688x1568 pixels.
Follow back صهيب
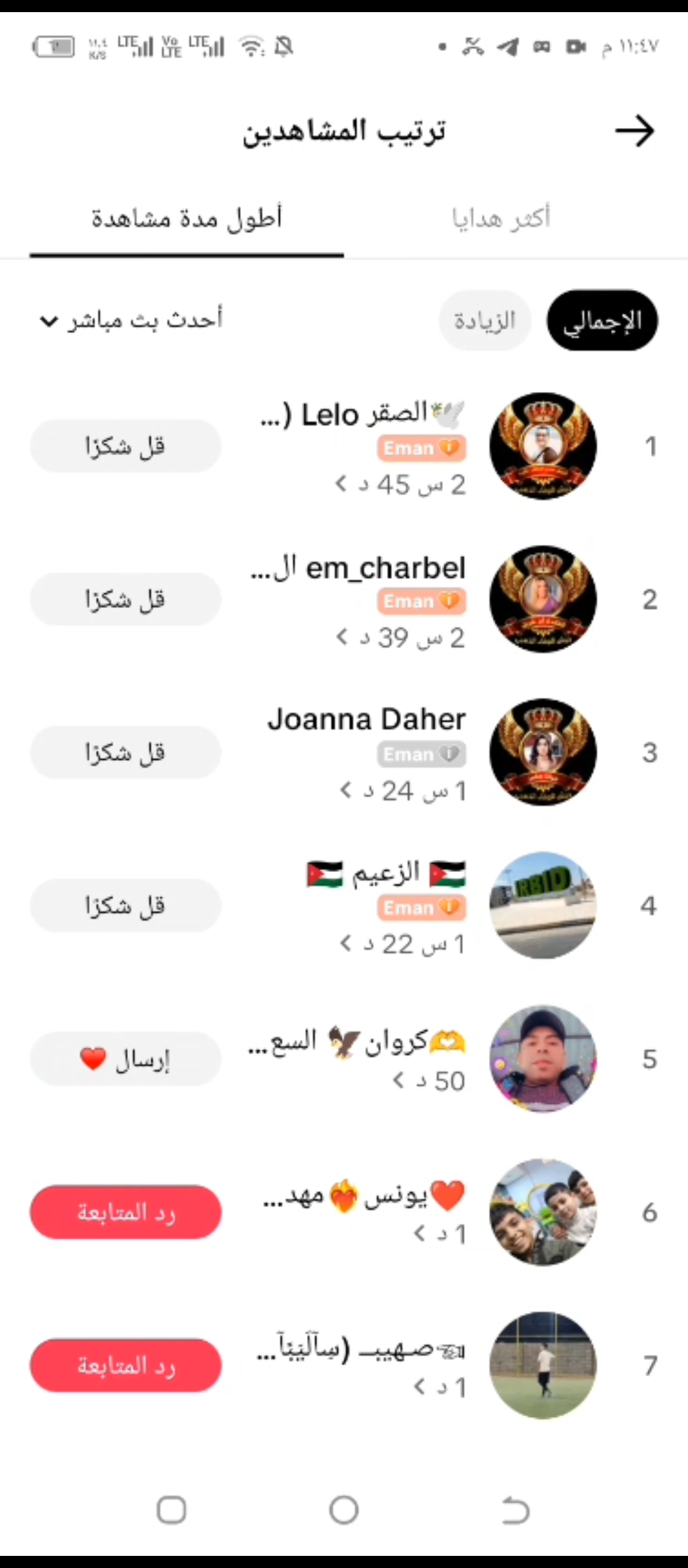(x=125, y=1365)
